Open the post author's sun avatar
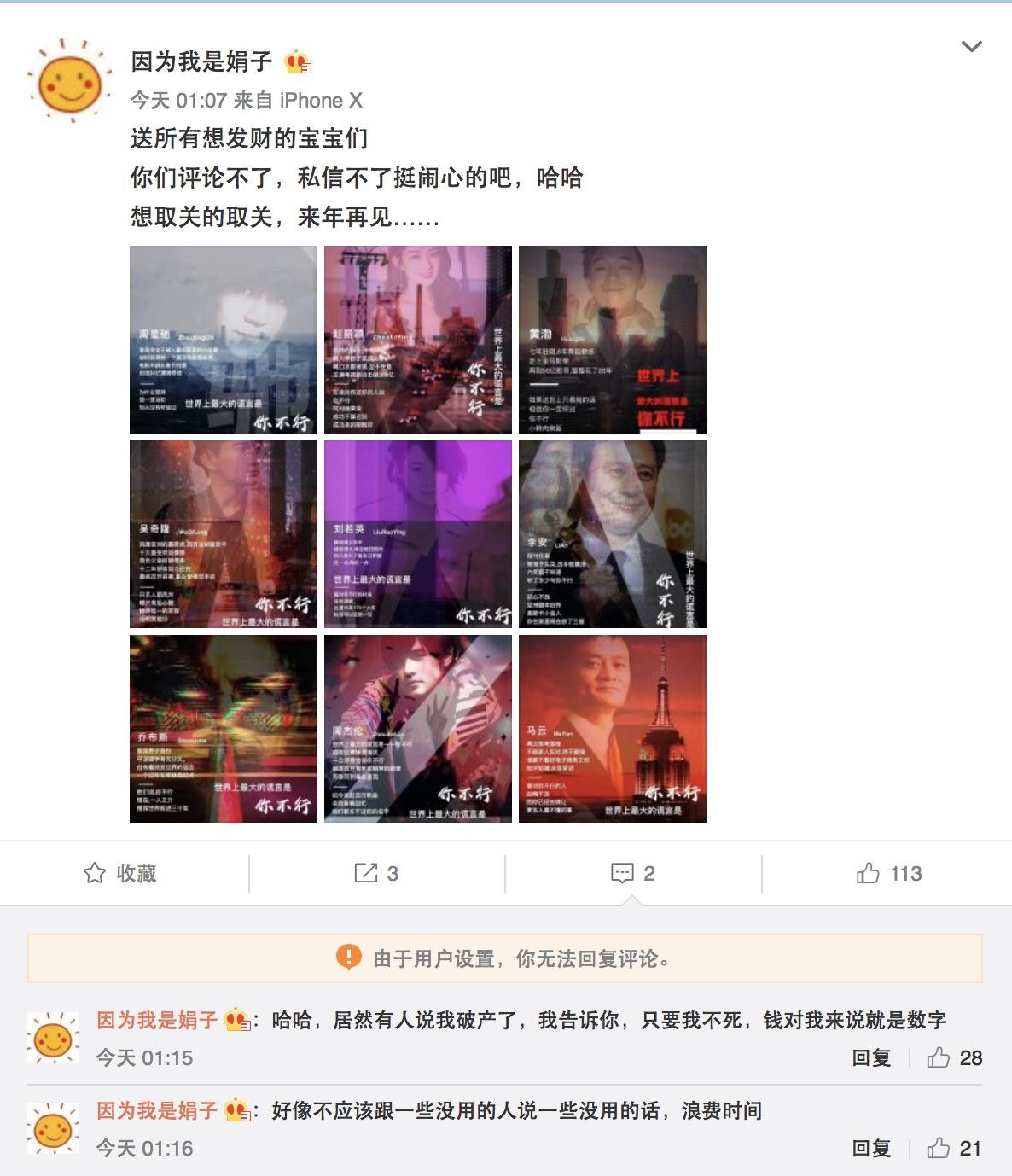Screen dimensions: 1012x1176 (x=70, y=79)
